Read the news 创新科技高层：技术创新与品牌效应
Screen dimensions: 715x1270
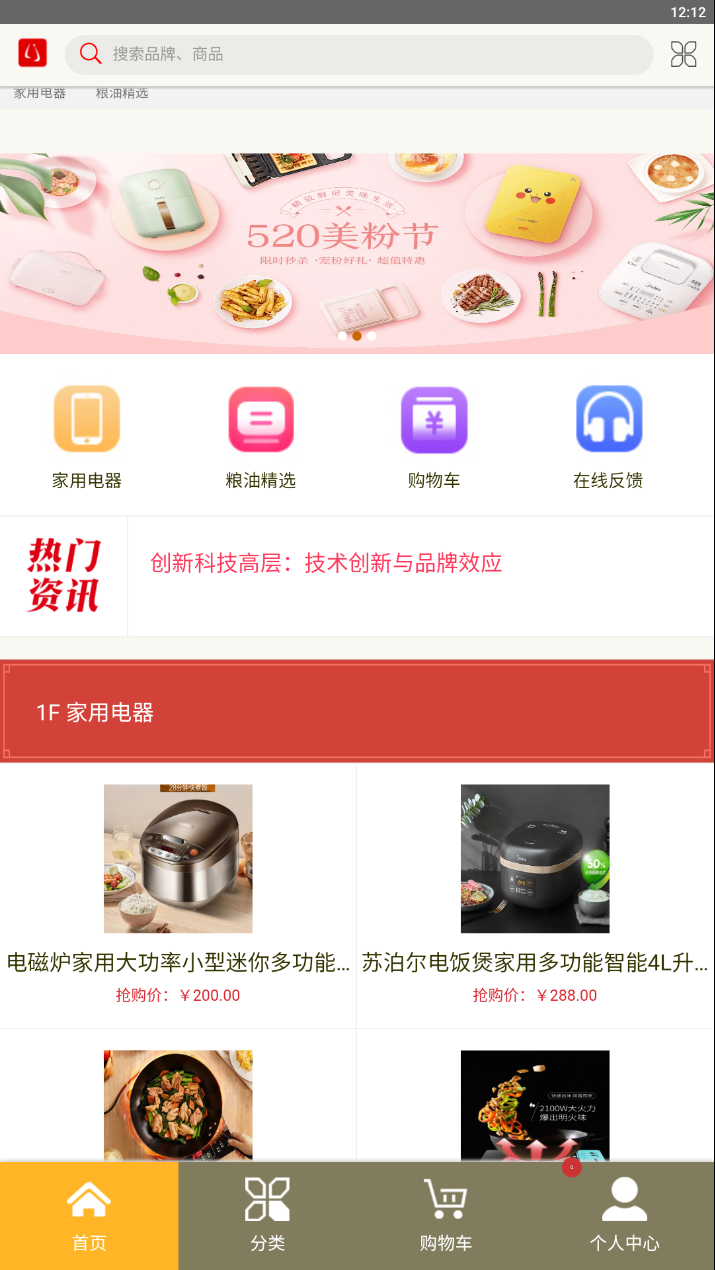point(326,563)
